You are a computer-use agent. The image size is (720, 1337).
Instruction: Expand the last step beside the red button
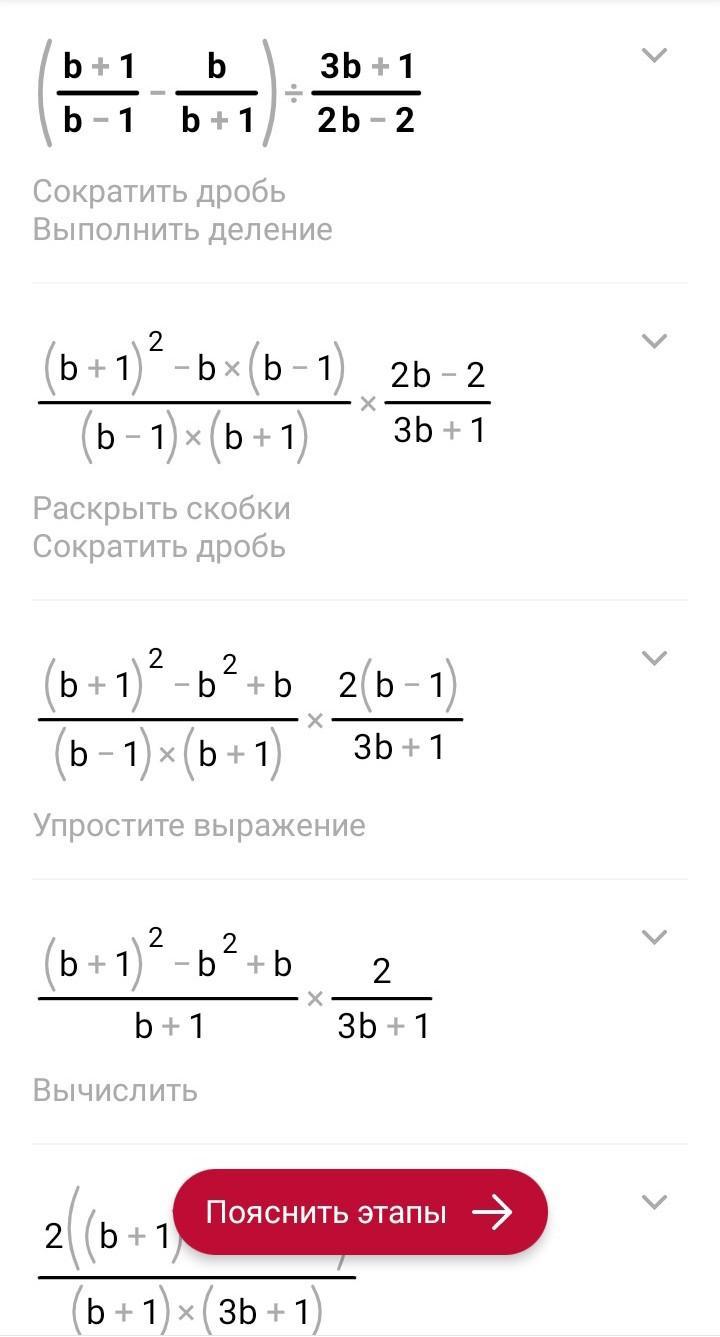654,1202
